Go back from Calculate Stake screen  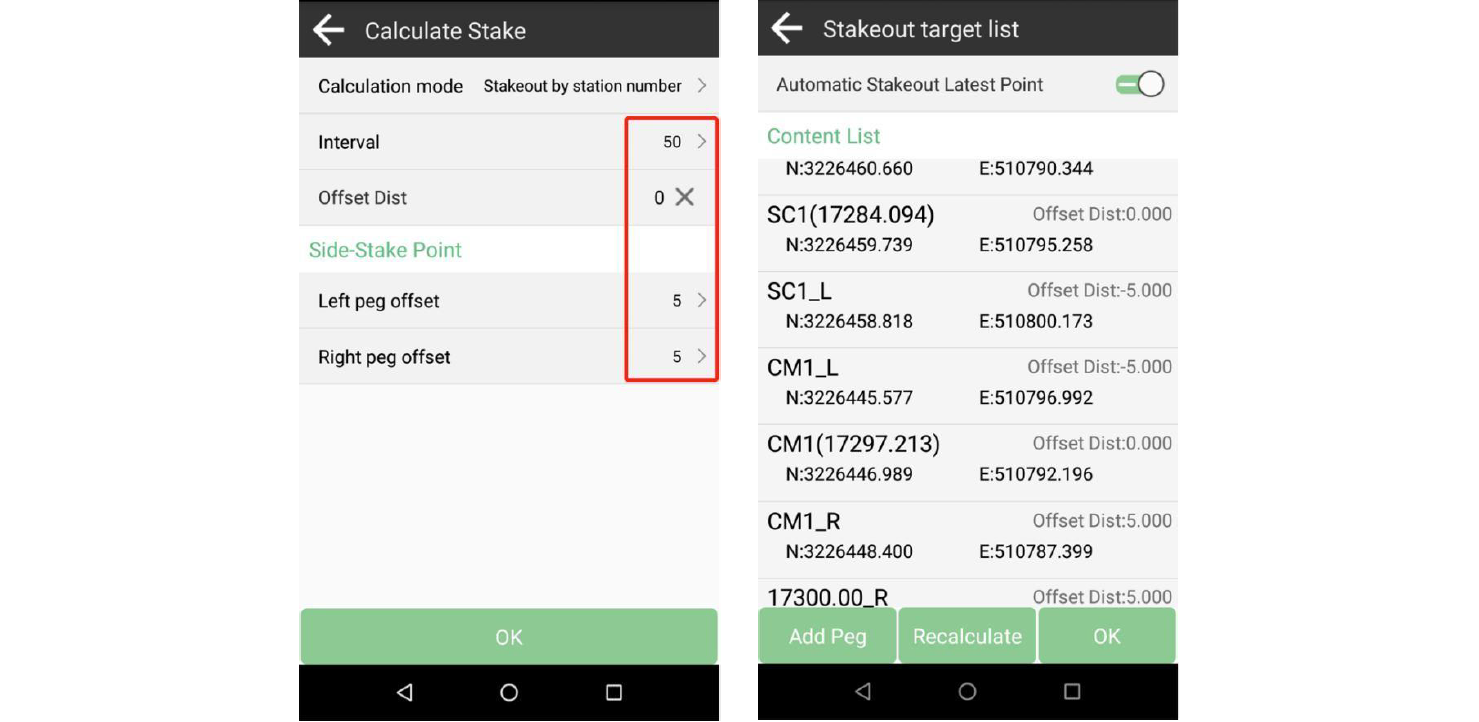[x=329, y=30]
